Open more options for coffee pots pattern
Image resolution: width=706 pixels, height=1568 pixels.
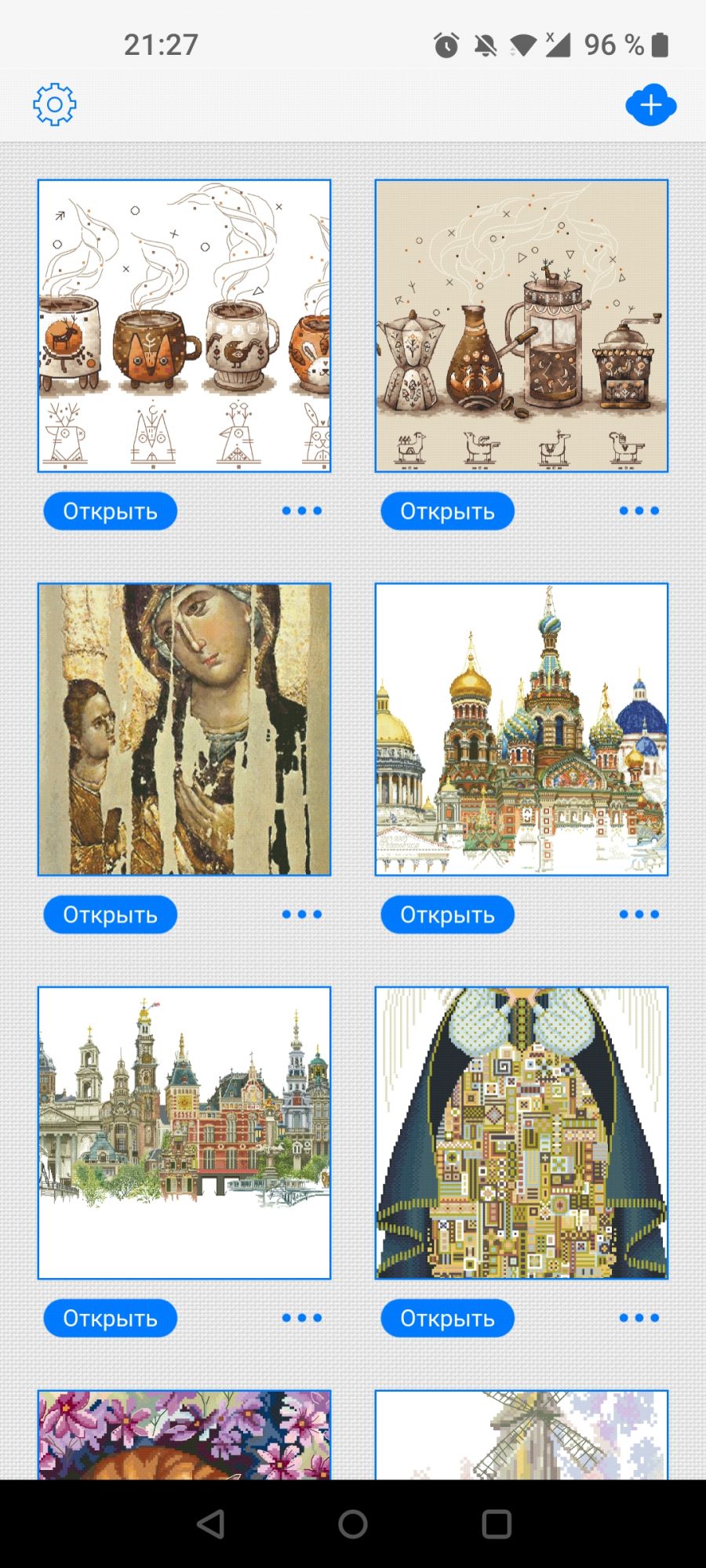click(x=639, y=511)
